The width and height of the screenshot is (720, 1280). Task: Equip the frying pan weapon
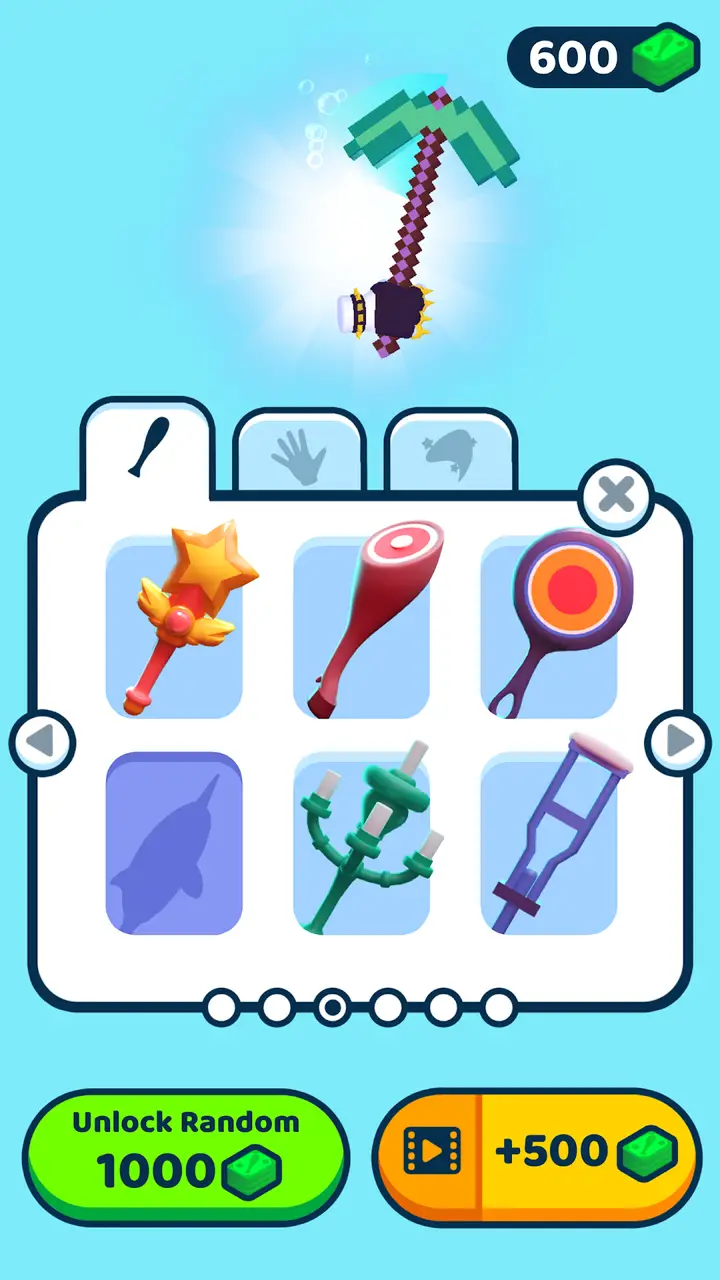(549, 627)
